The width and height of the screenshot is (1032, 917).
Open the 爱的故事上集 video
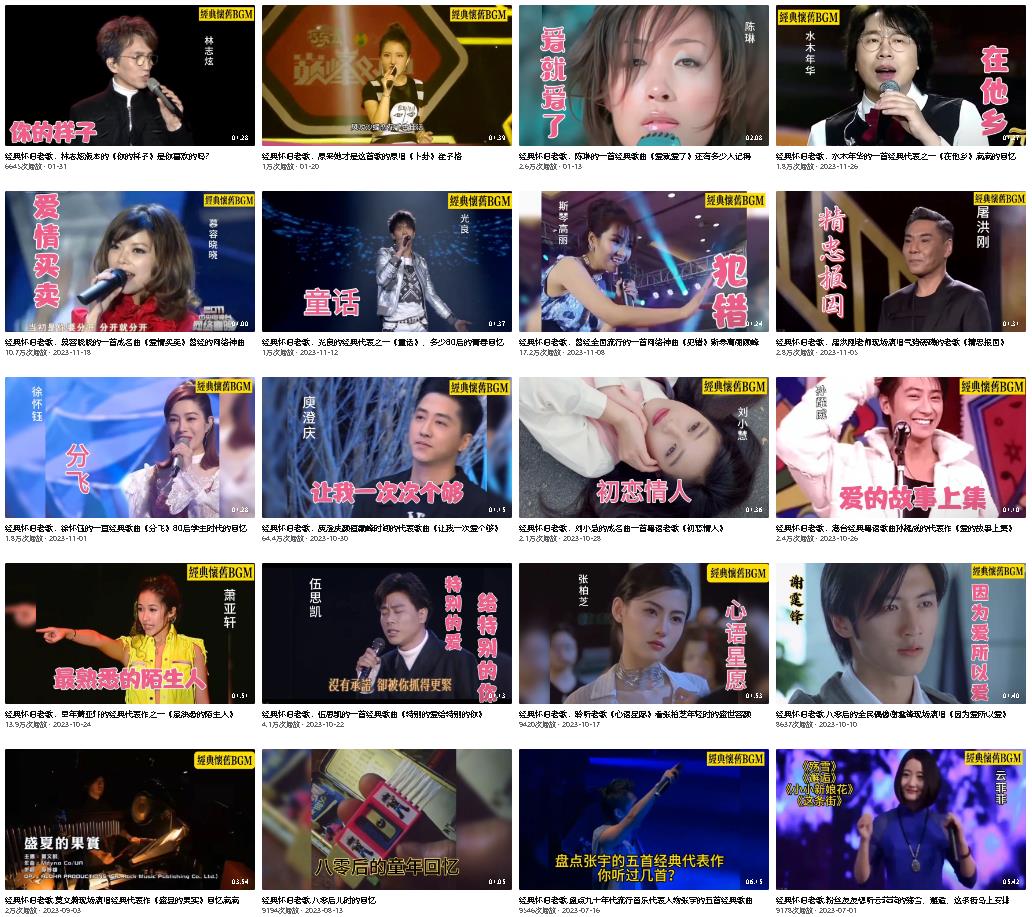(900, 448)
